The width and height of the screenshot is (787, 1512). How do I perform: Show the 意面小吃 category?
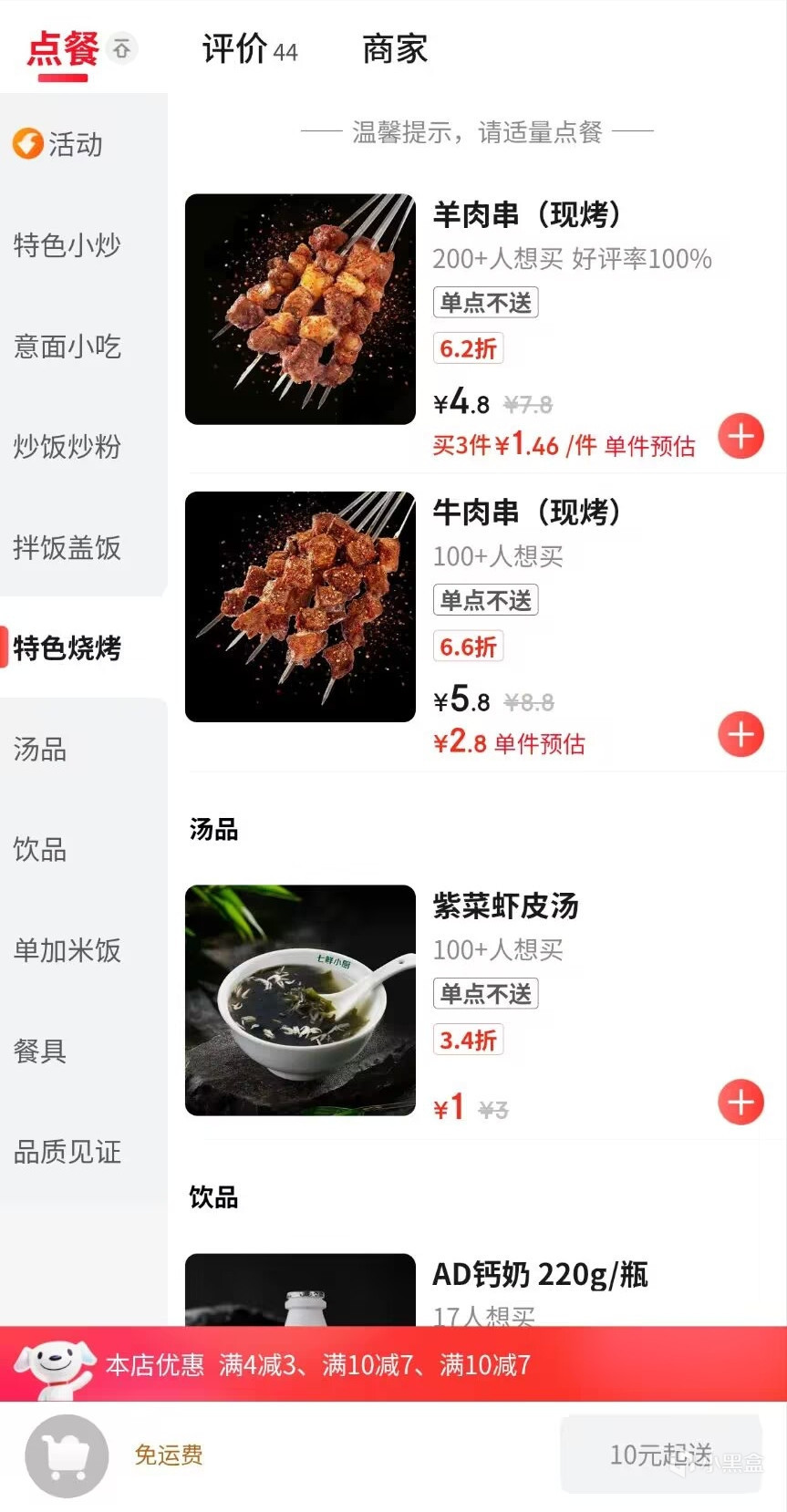[67, 347]
